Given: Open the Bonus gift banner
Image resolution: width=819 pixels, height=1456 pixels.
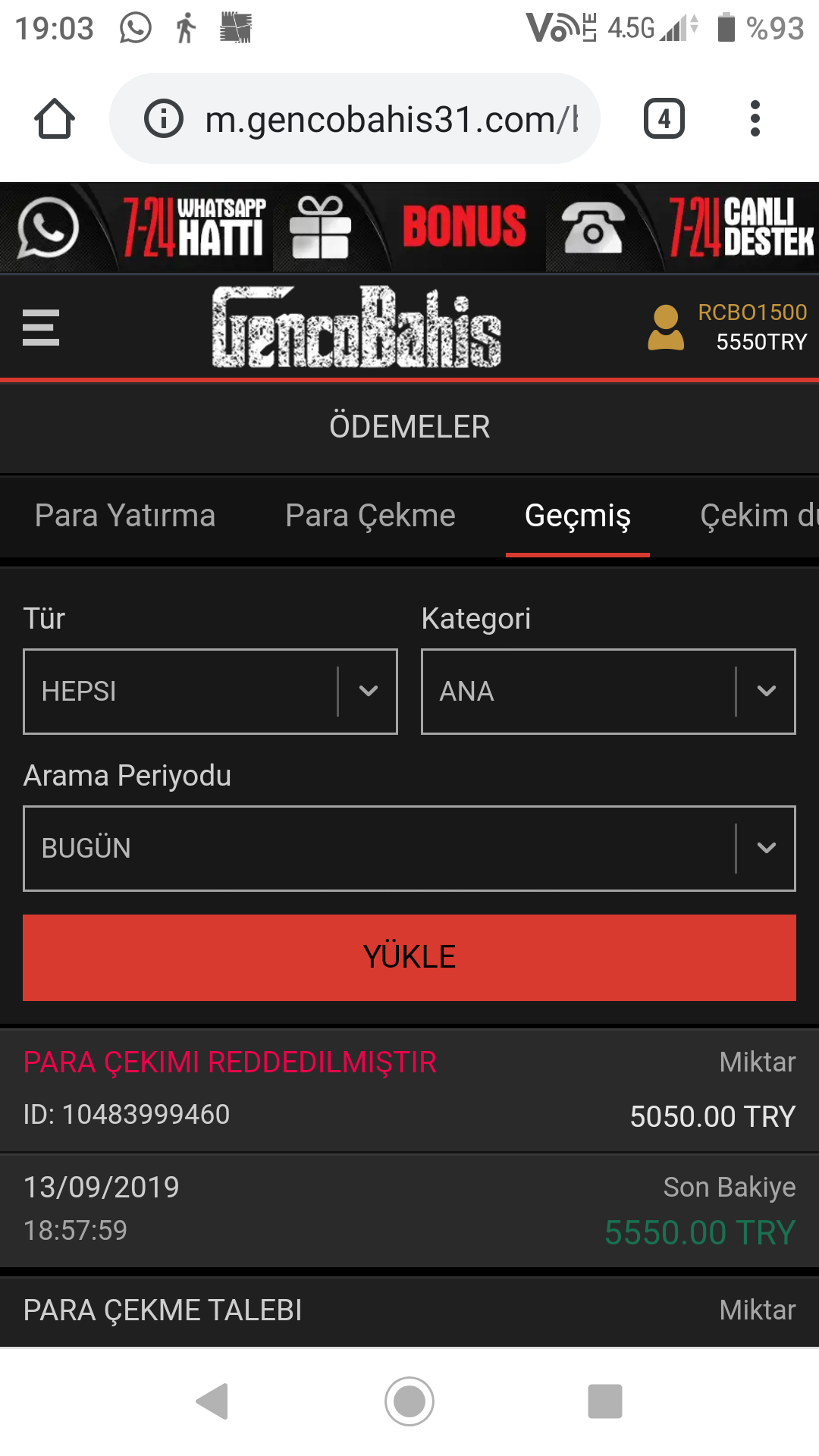Looking at the screenshot, I should (x=409, y=227).
